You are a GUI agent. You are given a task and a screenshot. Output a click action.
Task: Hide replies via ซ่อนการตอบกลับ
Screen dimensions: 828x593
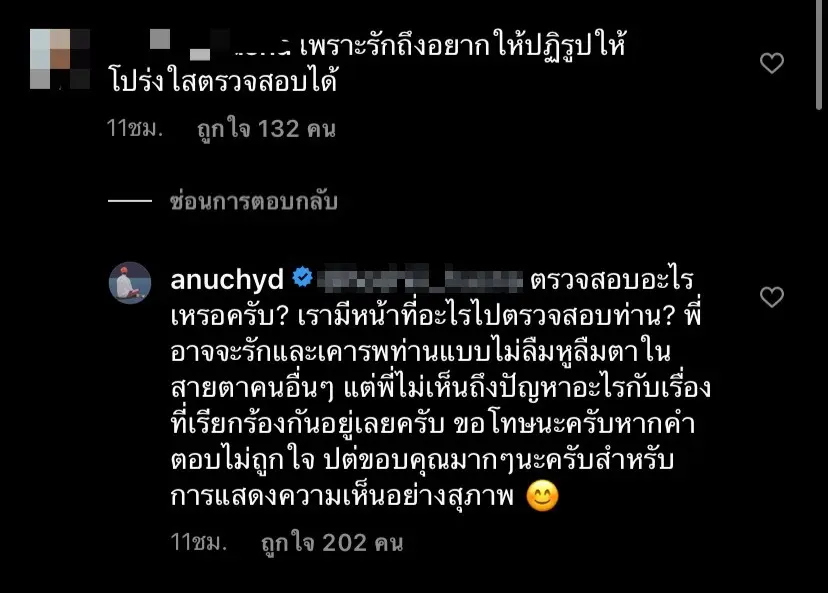tap(253, 201)
